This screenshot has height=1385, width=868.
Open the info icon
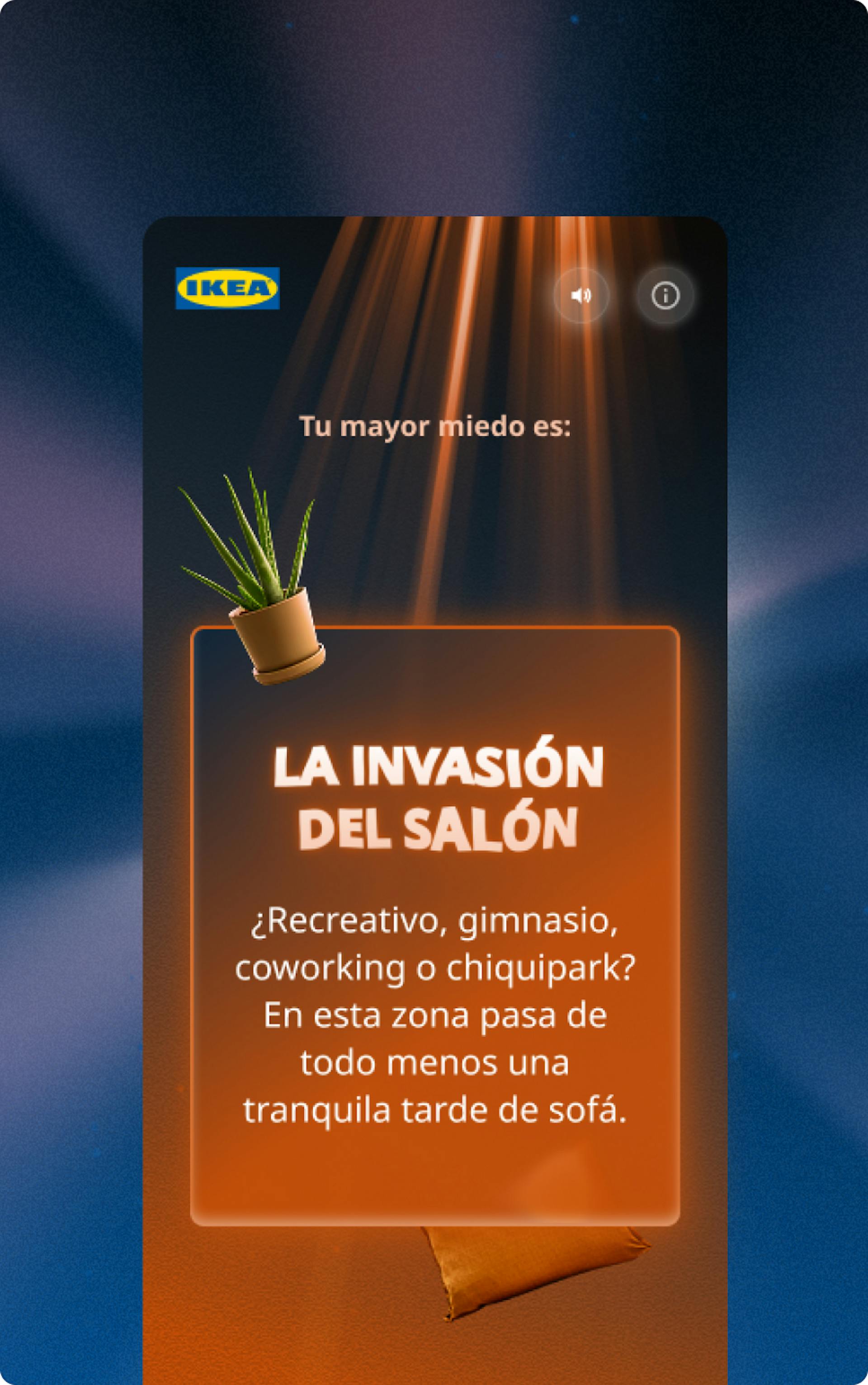coord(665,296)
